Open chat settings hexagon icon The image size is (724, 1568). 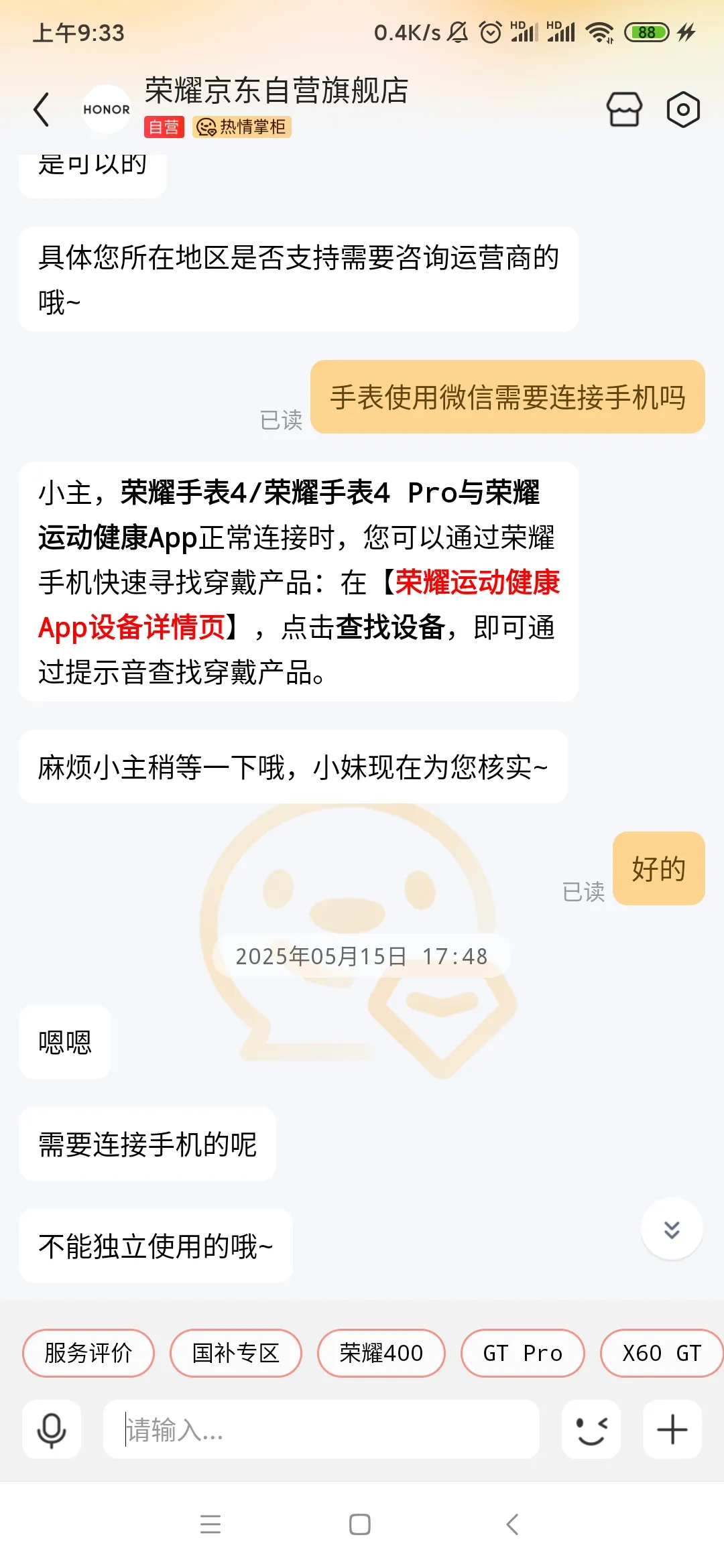point(683,110)
